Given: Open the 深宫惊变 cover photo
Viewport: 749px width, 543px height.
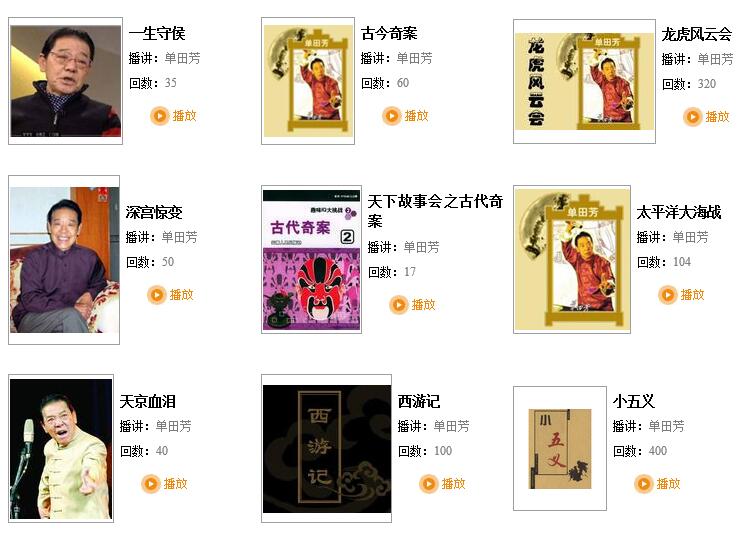Looking at the screenshot, I should [x=64, y=260].
